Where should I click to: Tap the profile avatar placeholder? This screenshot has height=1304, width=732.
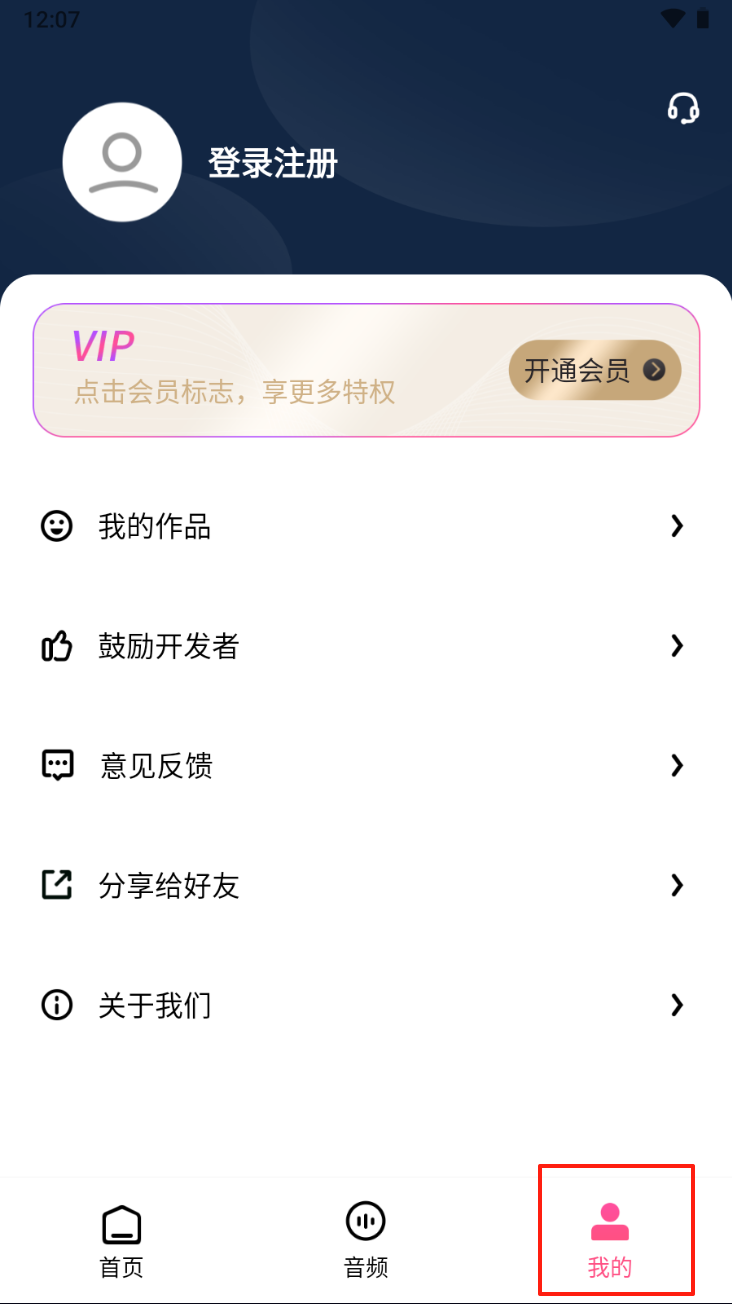tap(122, 162)
